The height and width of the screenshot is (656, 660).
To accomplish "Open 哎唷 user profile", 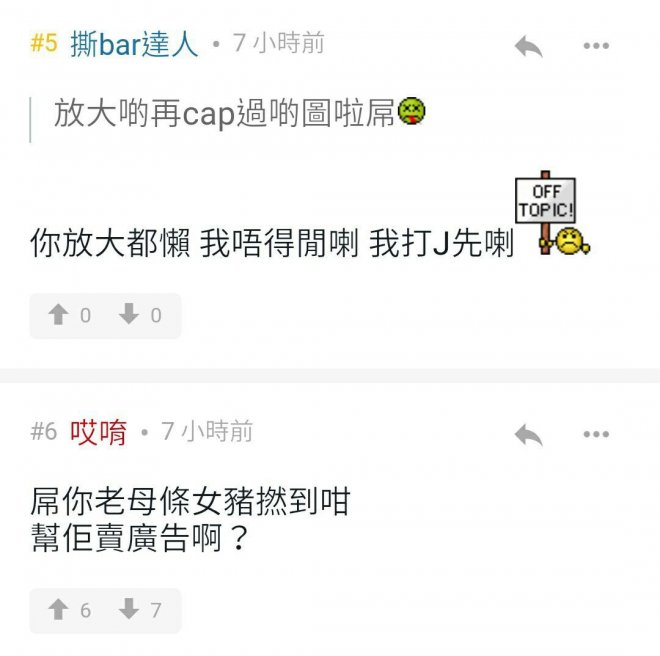I will [x=98, y=432].
